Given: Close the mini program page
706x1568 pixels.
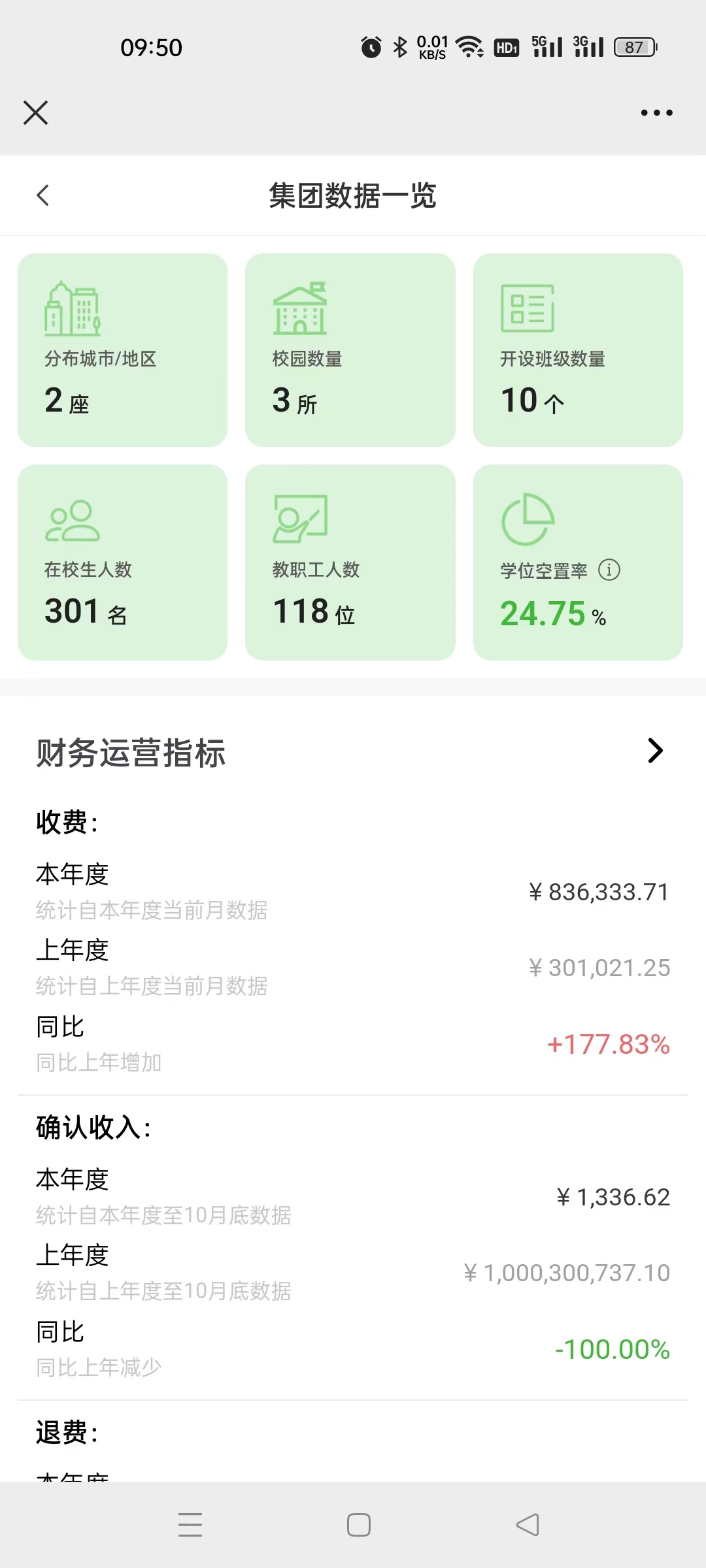Looking at the screenshot, I should tap(36, 112).
